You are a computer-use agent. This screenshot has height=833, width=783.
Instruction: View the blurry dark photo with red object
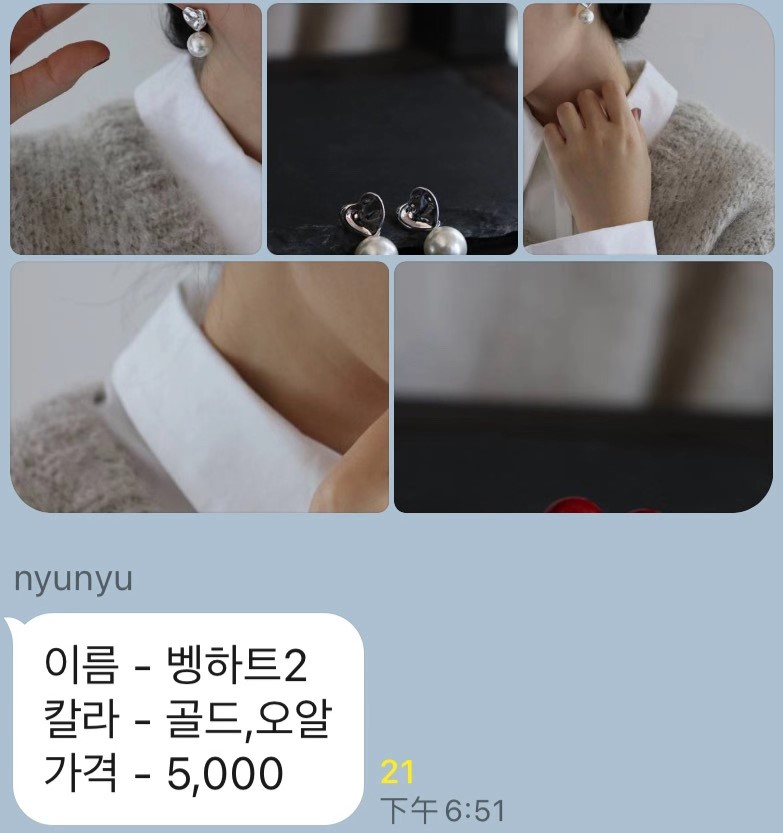pyautogui.click(x=583, y=387)
